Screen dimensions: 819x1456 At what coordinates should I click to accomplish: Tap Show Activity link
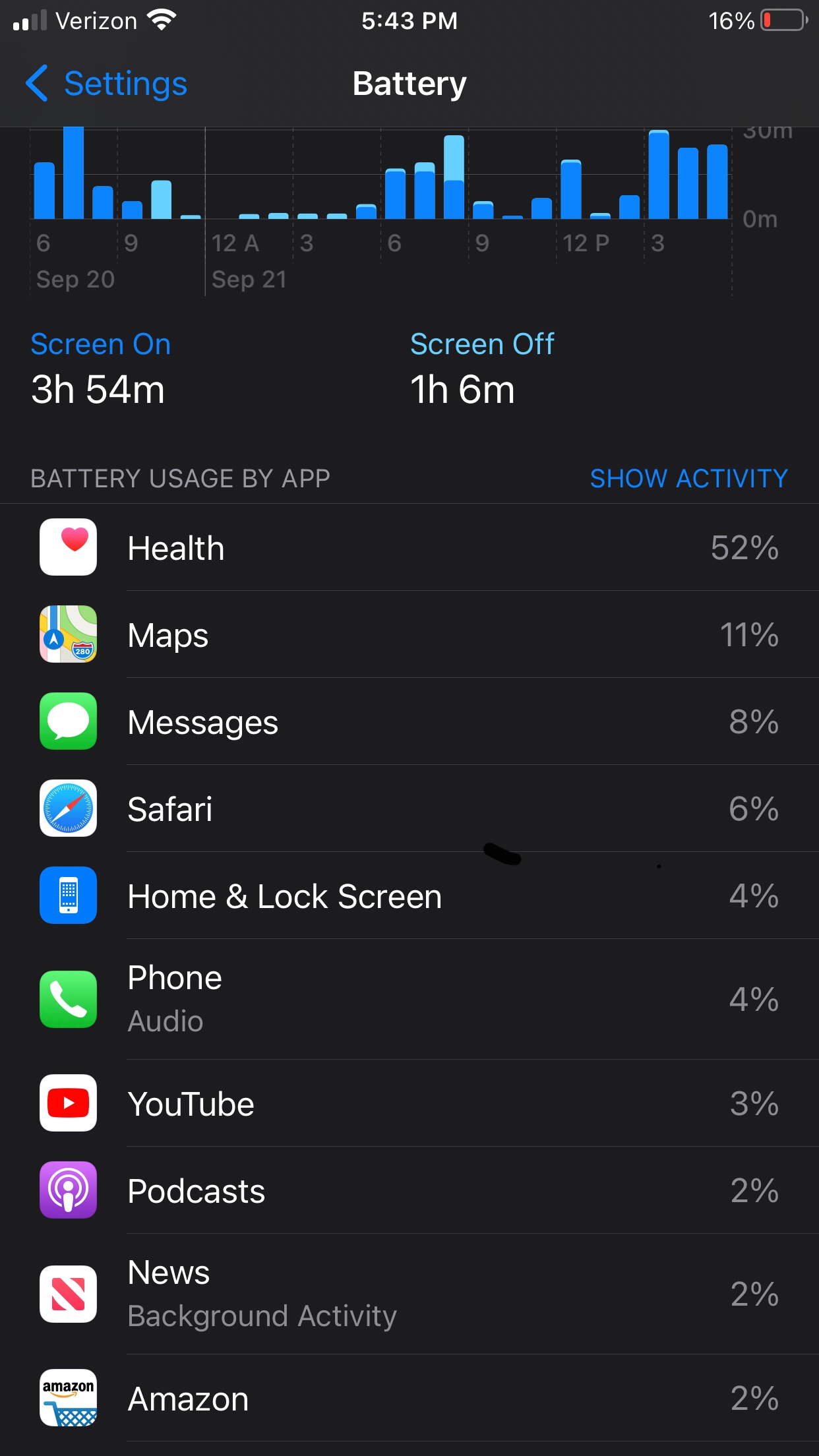[x=688, y=479]
